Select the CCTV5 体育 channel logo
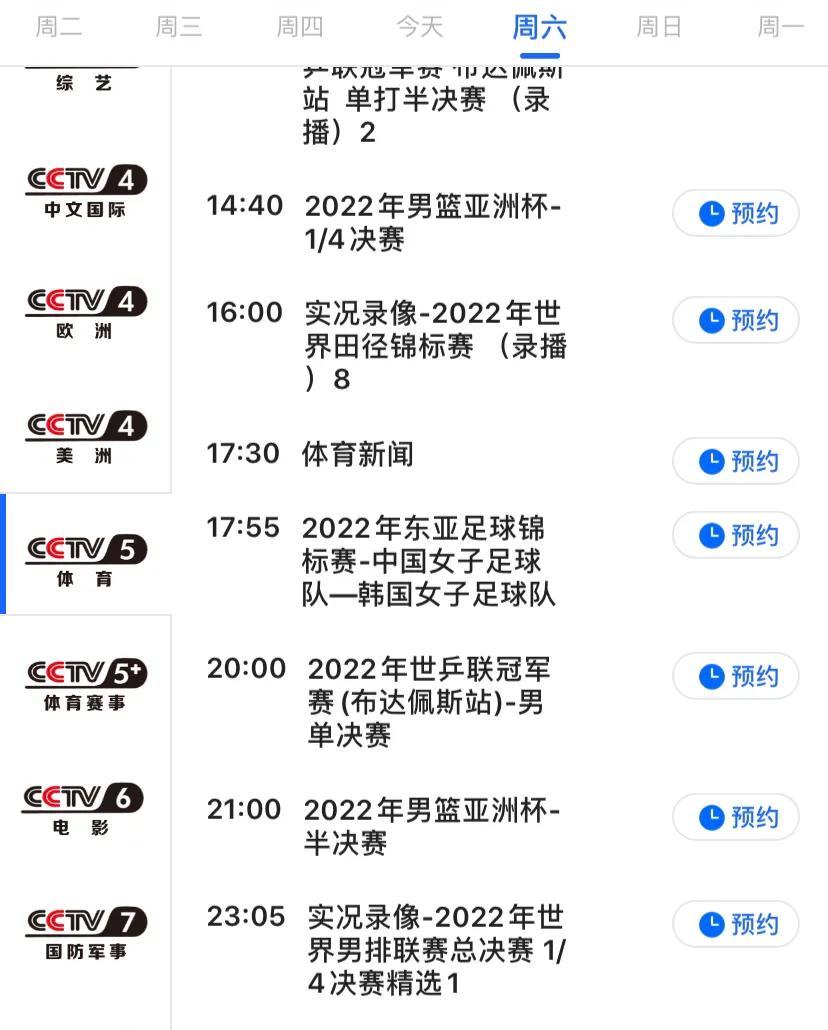The image size is (828, 1030). click(83, 555)
